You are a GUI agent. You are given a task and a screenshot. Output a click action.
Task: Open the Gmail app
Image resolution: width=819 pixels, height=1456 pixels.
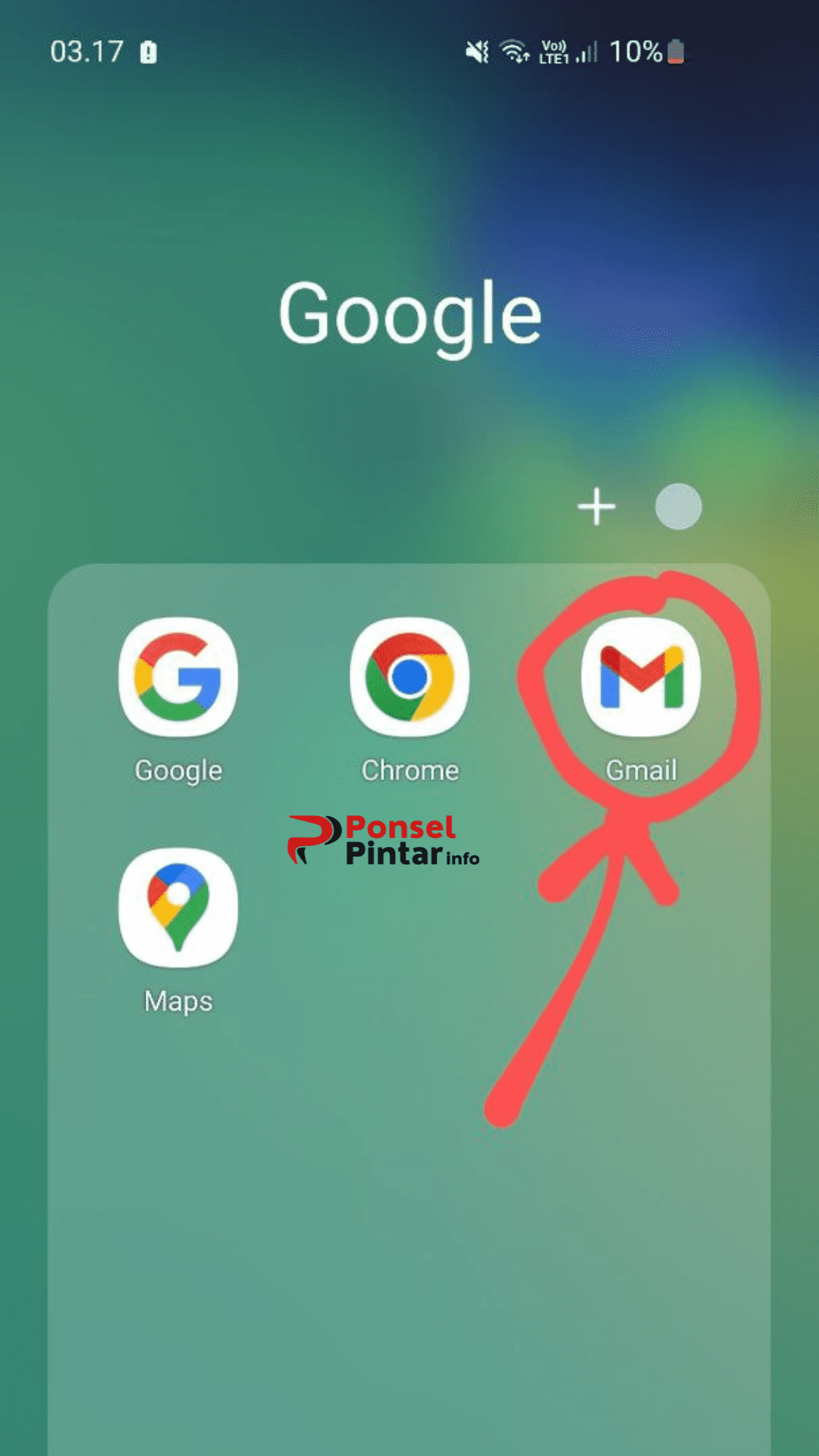[x=641, y=677]
